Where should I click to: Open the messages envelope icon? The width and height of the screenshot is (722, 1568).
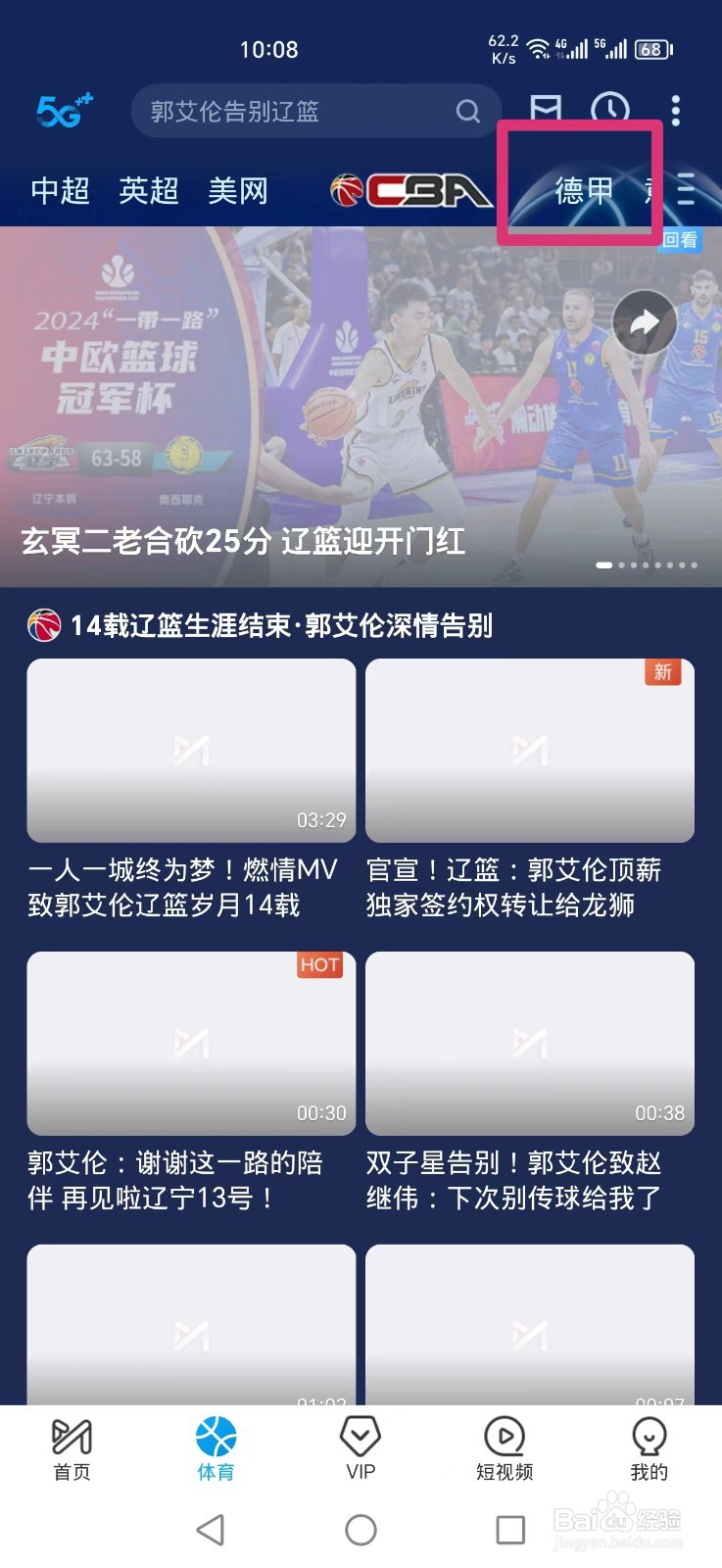(546, 111)
